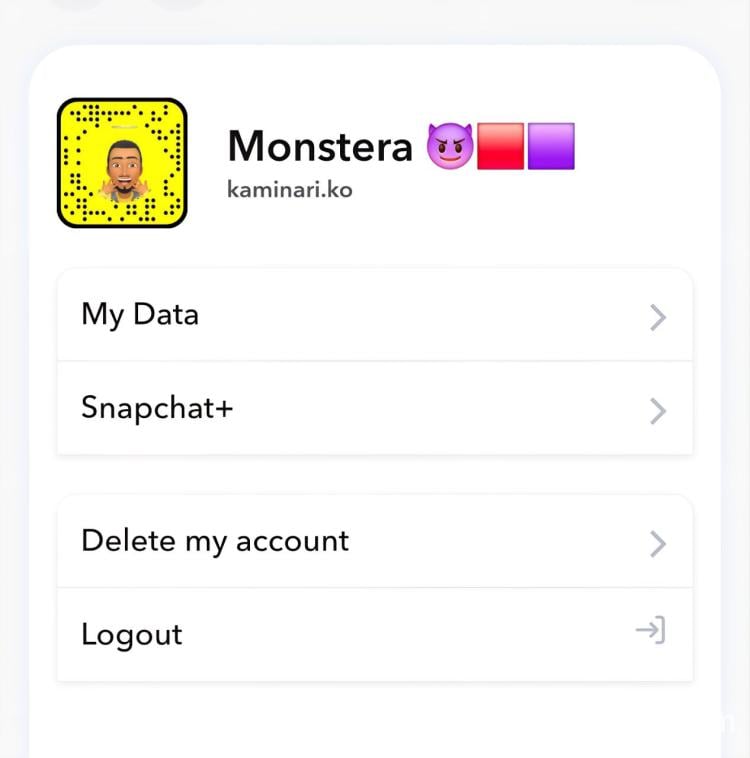Select Delete my account
Image resolution: width=750 pixels, height=758 pixels.
(374, 541)
